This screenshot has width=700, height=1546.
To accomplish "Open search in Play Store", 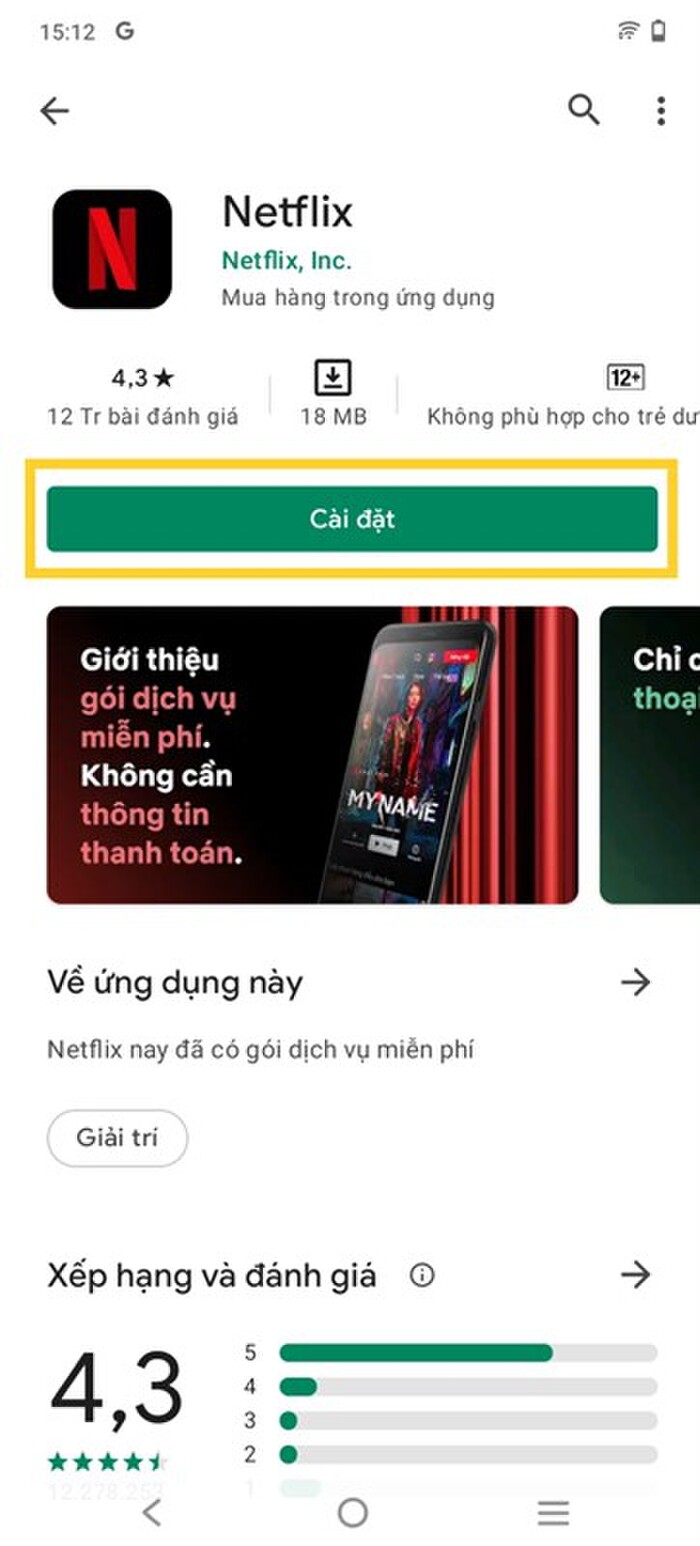I will [584, 109].
